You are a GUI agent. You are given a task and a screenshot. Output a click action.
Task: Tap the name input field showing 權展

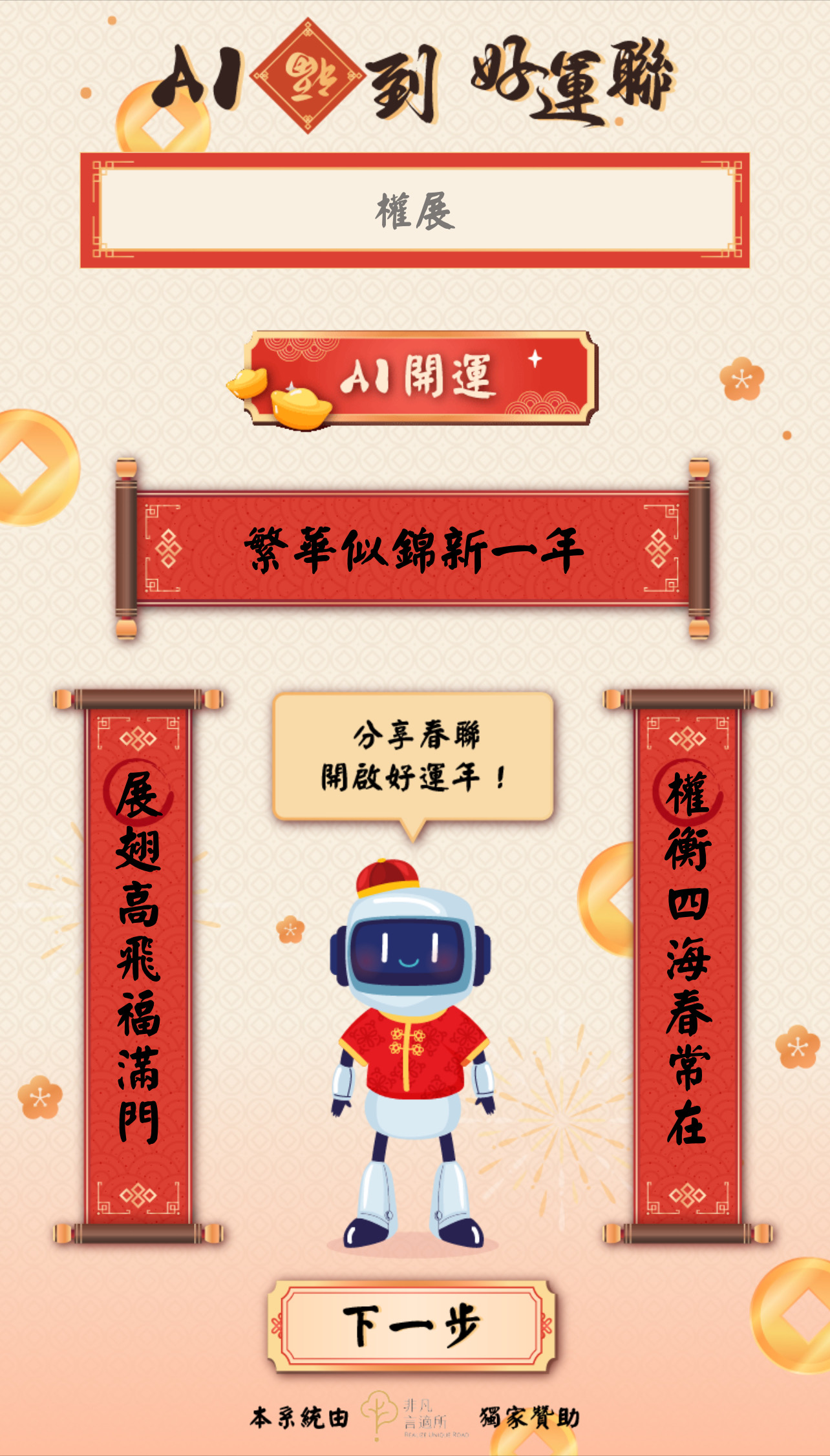point(414,211)
